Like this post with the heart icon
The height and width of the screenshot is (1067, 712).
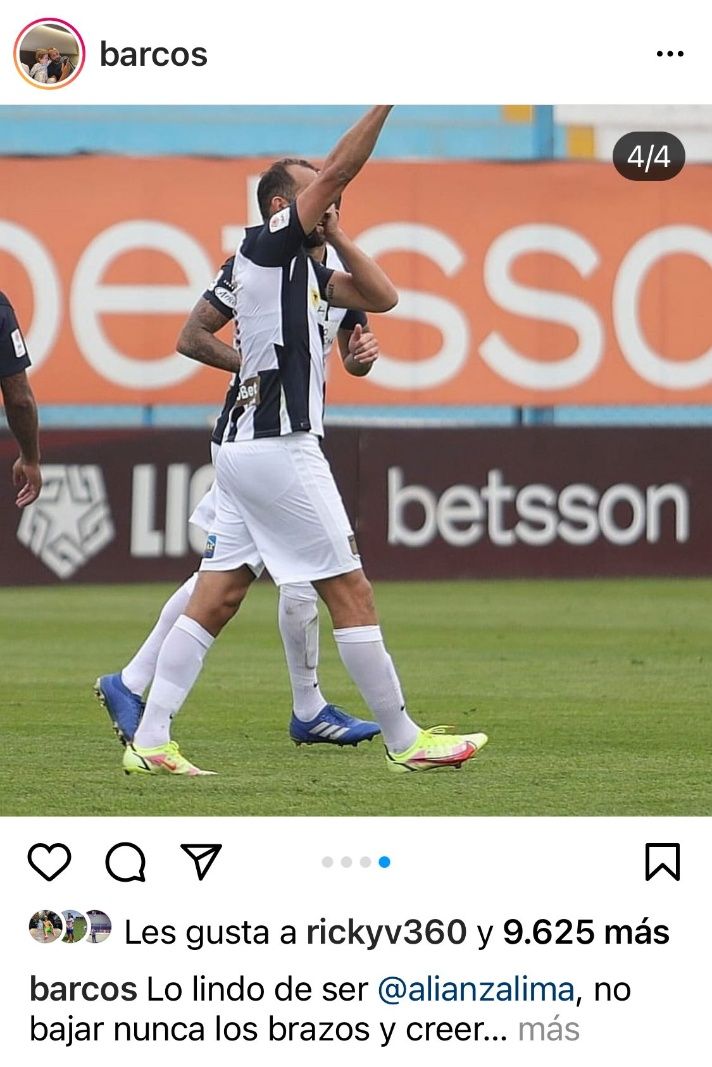click(x=49, y=862)
